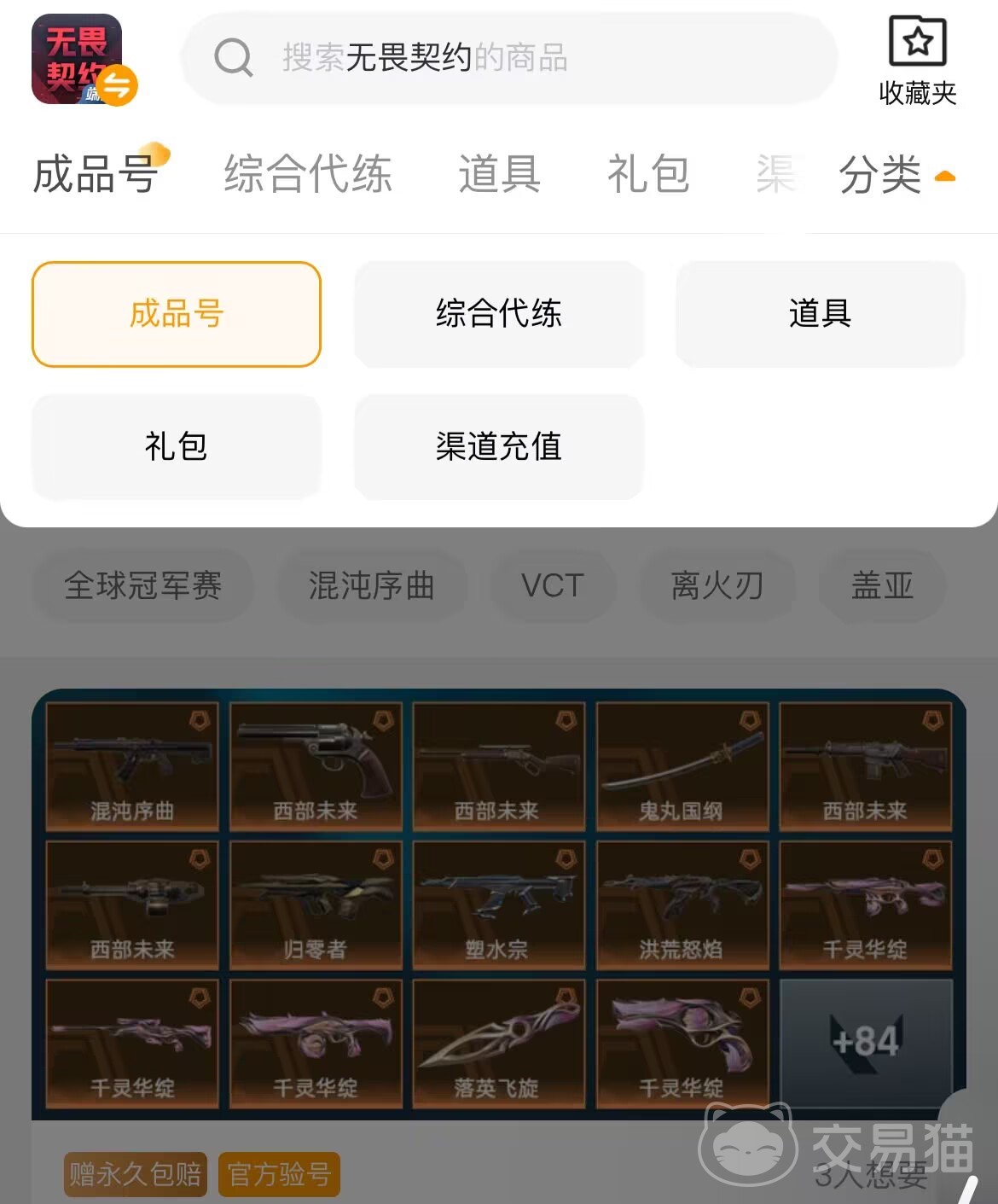Switch to the 道具 top tab
Viewport: 998px width, 1204px height.
(x=499, y=174)
